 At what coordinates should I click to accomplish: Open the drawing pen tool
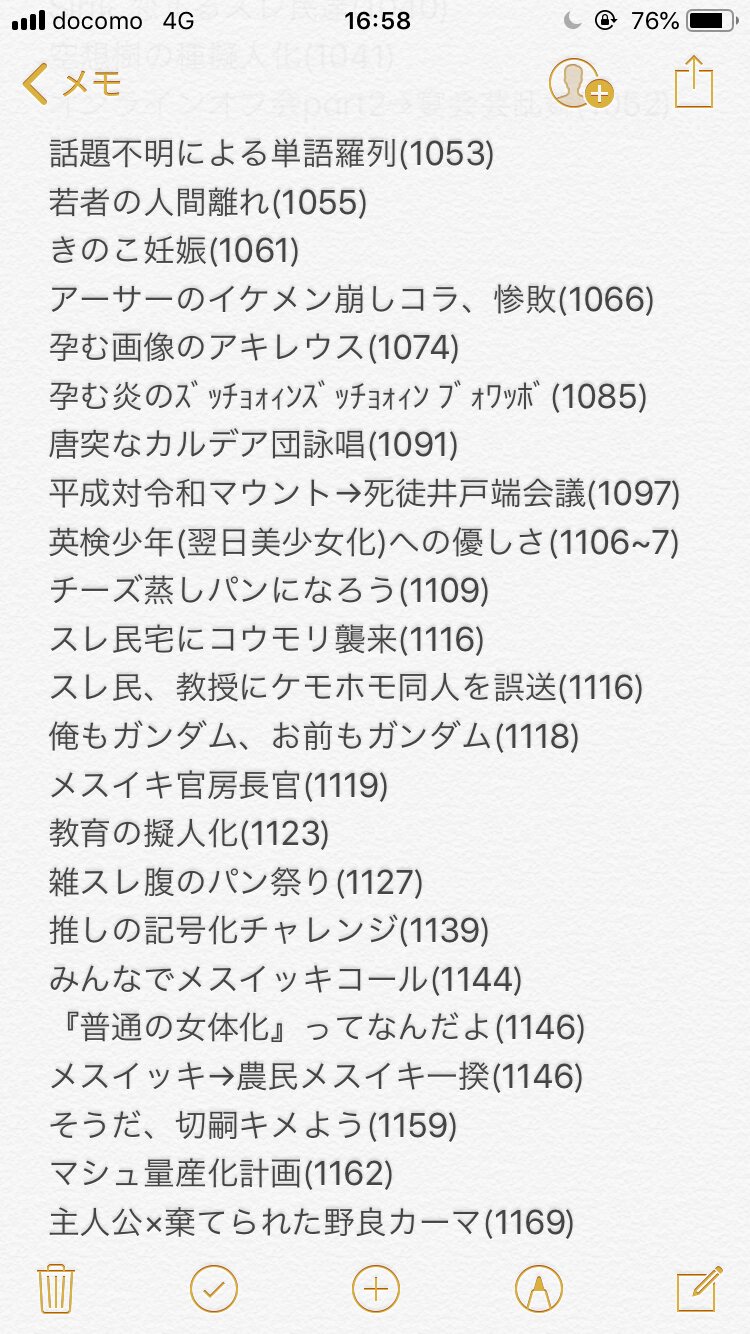(538, 1288)
